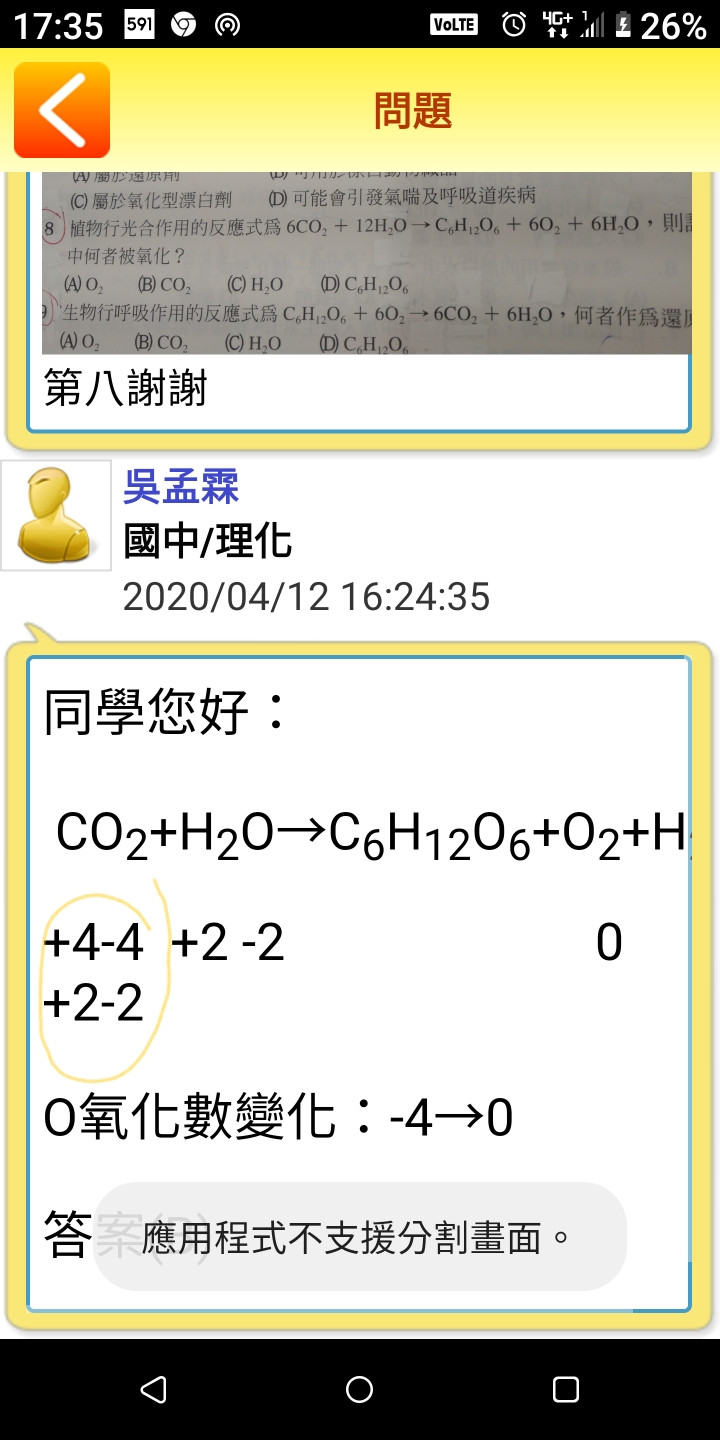This screenshot has width=720, height=1440.
Task: Open 吳孟霖's profile avatar
Action: click(x=56, y=516)
